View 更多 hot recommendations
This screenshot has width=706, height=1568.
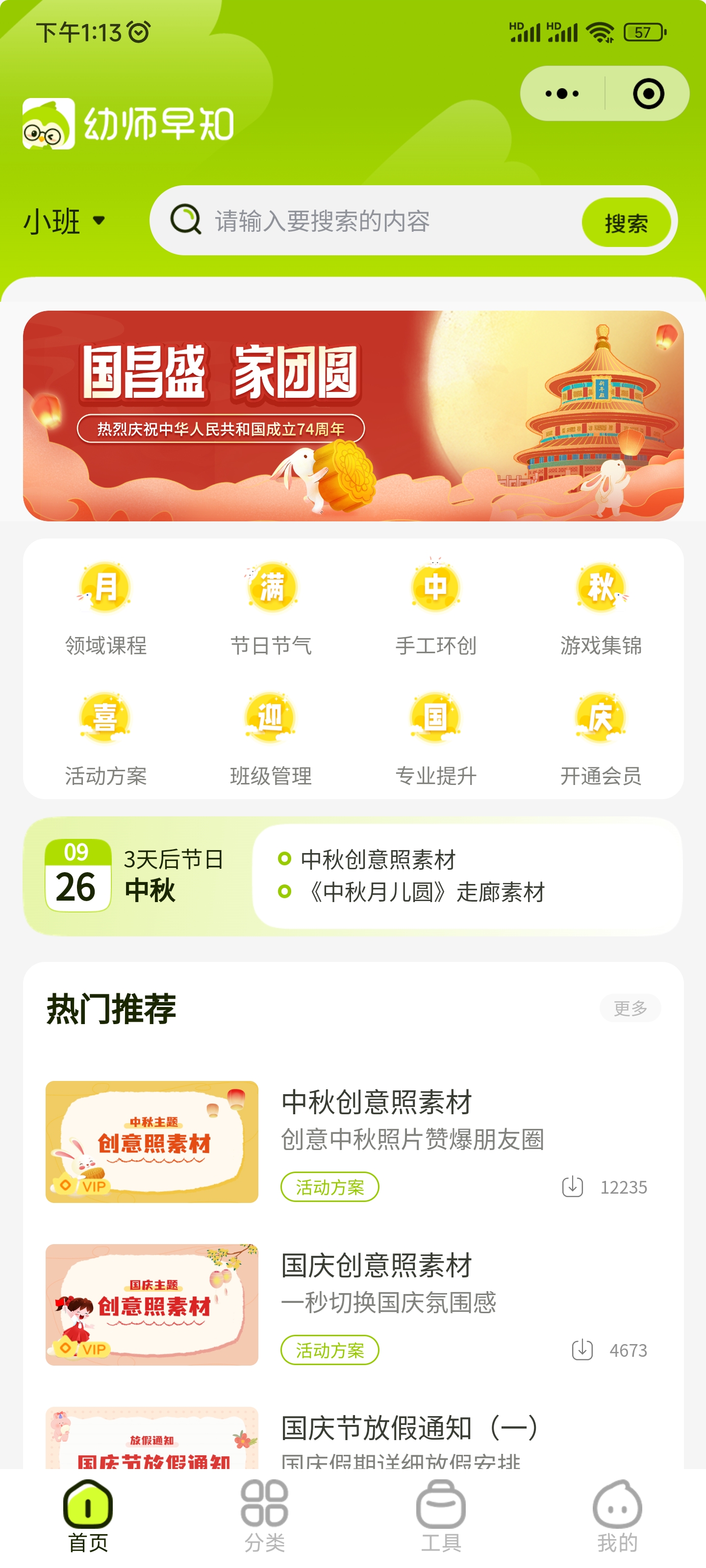coord(629,1008)
